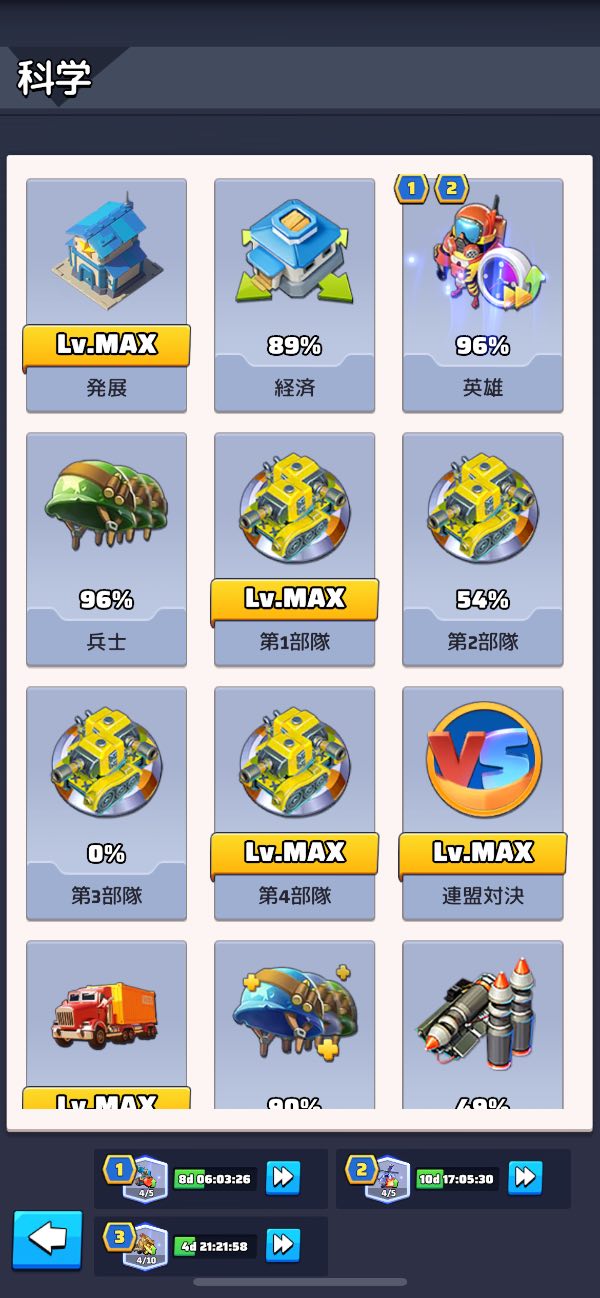Screen dimensions: 600x1298
Task: Open the 発展 research category
Action: (106, 295)
